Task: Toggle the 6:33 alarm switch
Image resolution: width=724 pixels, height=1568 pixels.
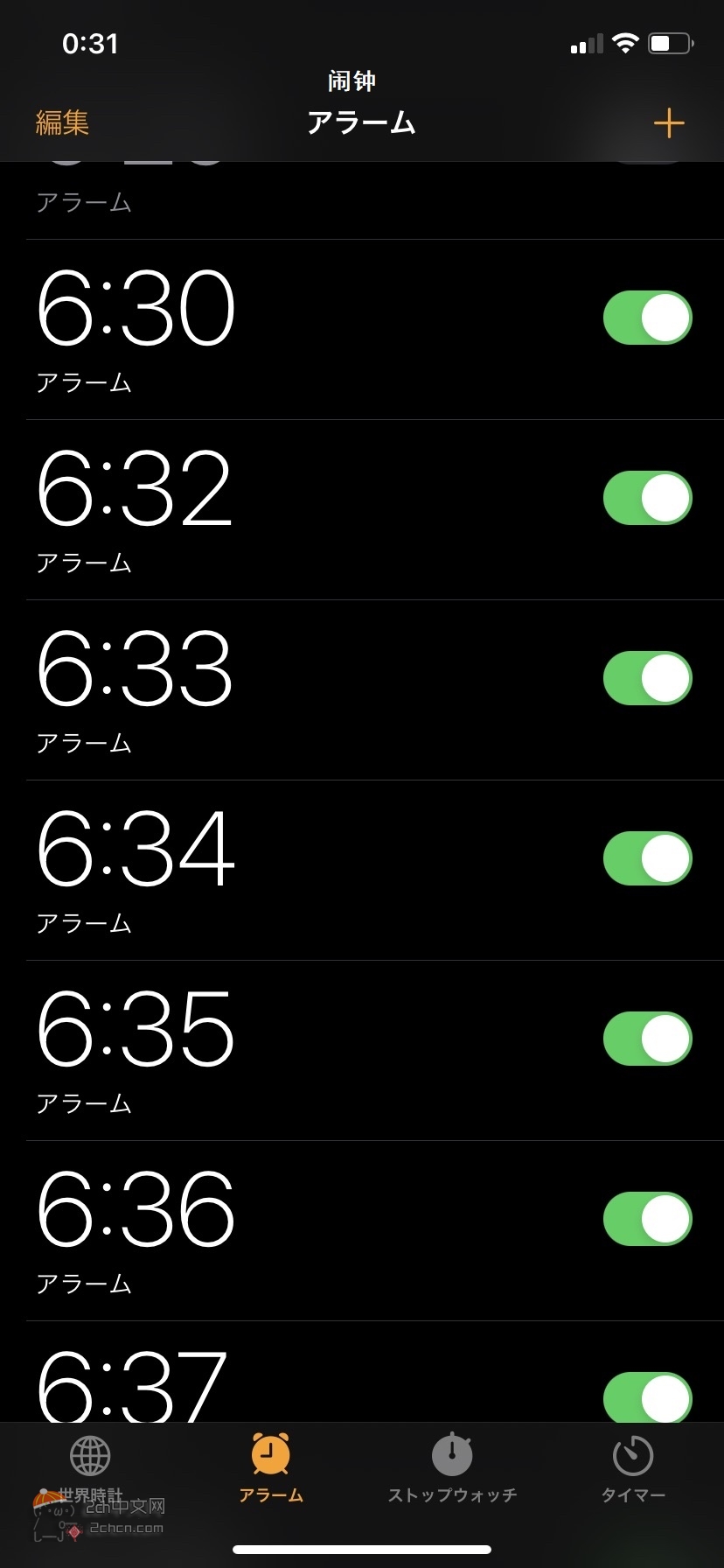Action: (648, 678)
